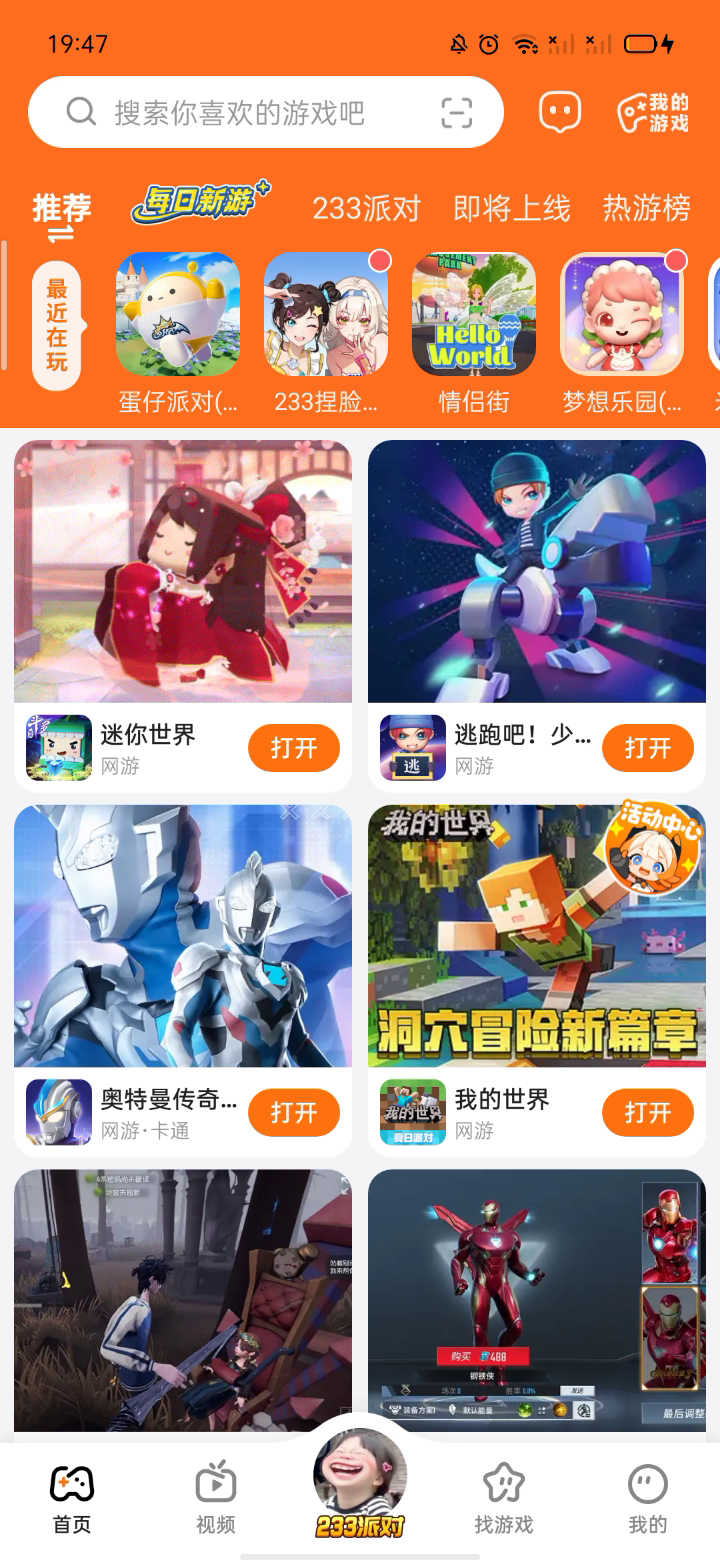Open 我的游戏 from the top bar
Viewport: 720px width, 1560px height.
pos(653,113)
